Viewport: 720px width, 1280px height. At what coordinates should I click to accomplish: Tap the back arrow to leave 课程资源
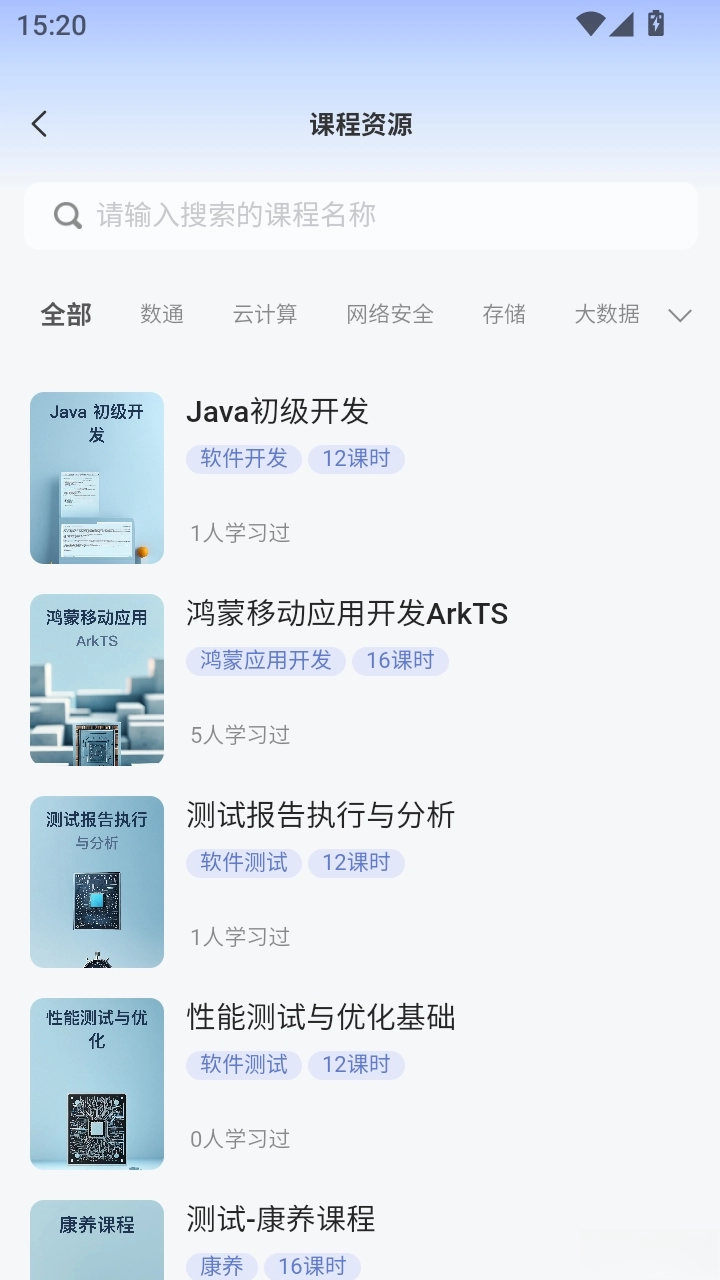38,123
